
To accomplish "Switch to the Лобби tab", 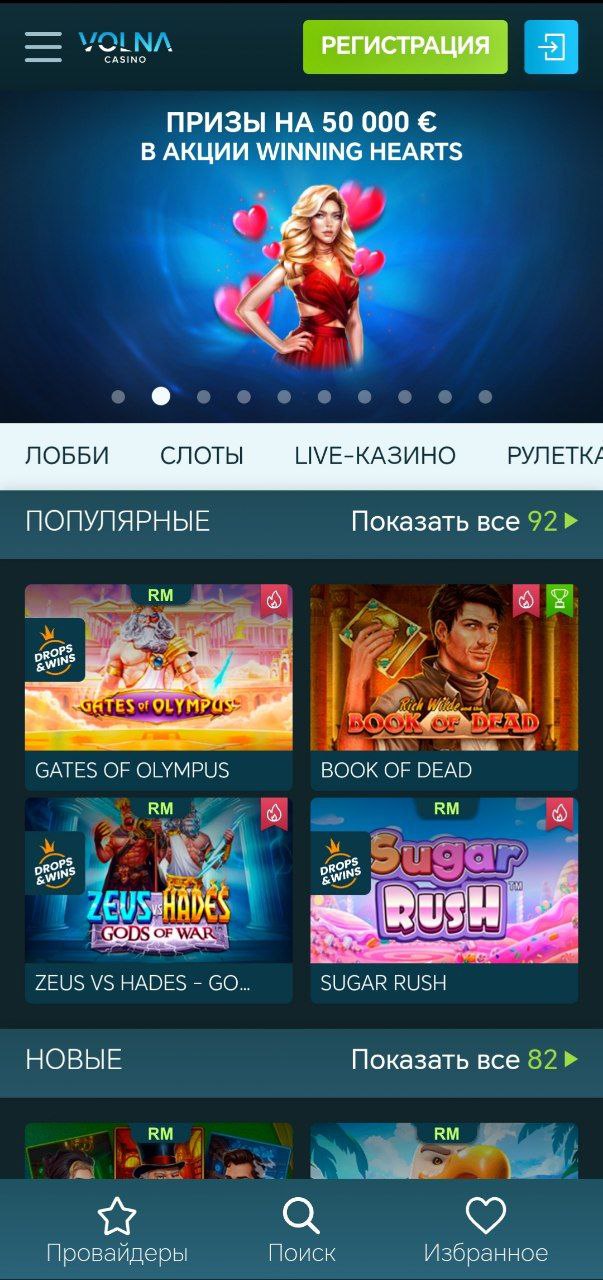I will click(67, 456).
